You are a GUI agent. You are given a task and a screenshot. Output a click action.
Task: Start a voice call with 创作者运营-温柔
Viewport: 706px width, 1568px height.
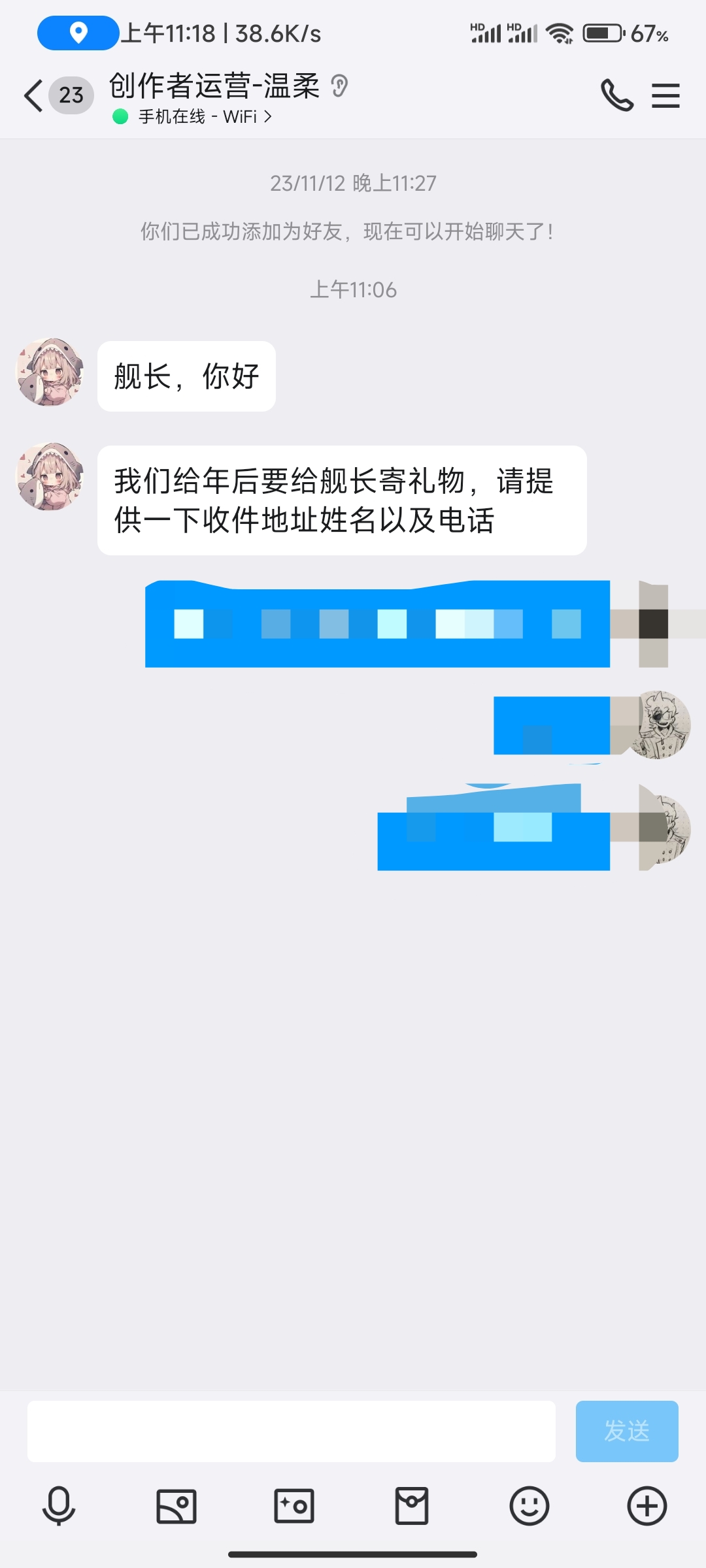[616, 96]
